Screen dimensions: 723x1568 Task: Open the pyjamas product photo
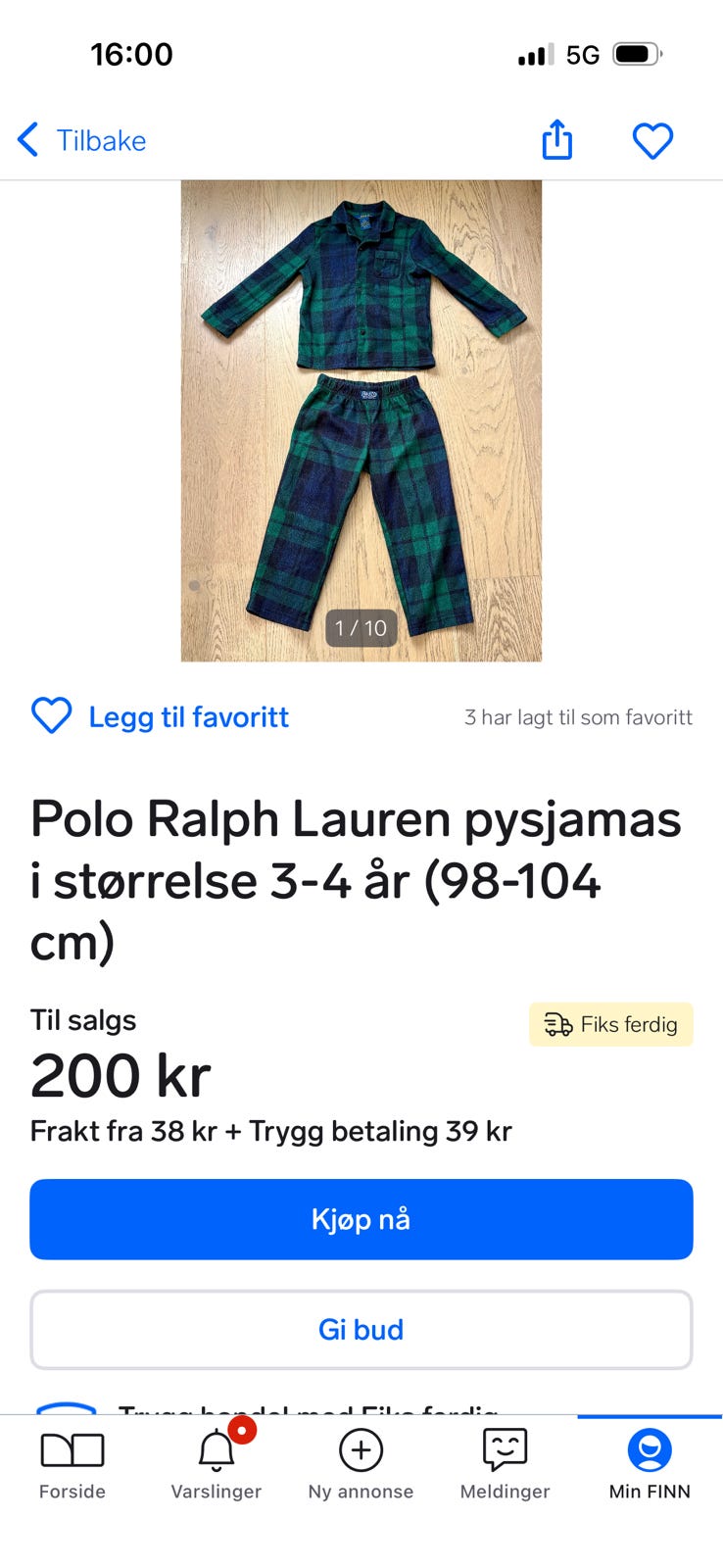[x=361, y=420]
